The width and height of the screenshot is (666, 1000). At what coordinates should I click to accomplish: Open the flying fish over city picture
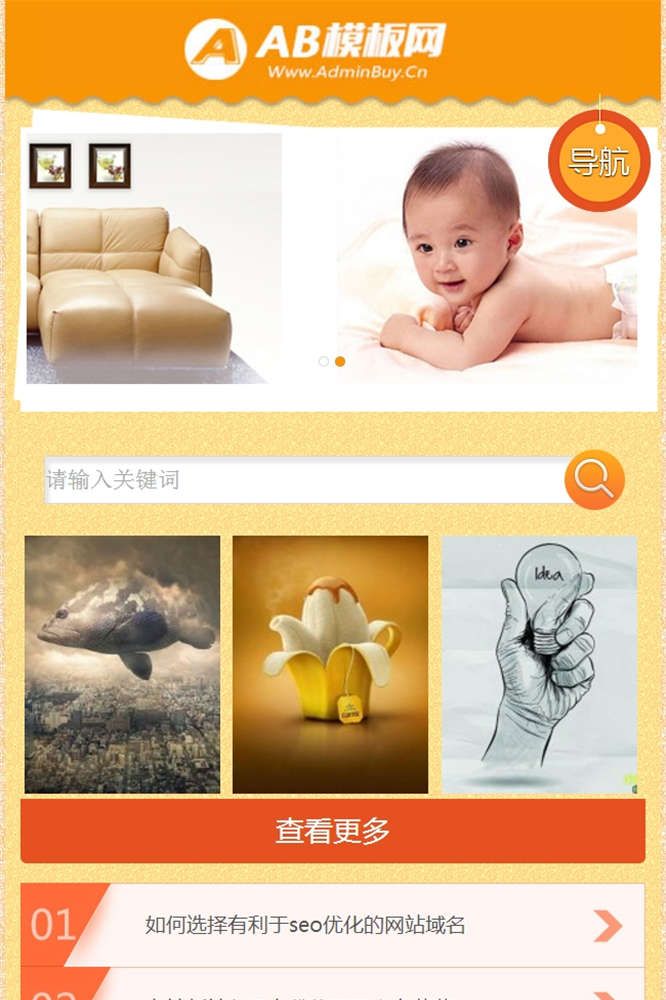coord(122,664)
